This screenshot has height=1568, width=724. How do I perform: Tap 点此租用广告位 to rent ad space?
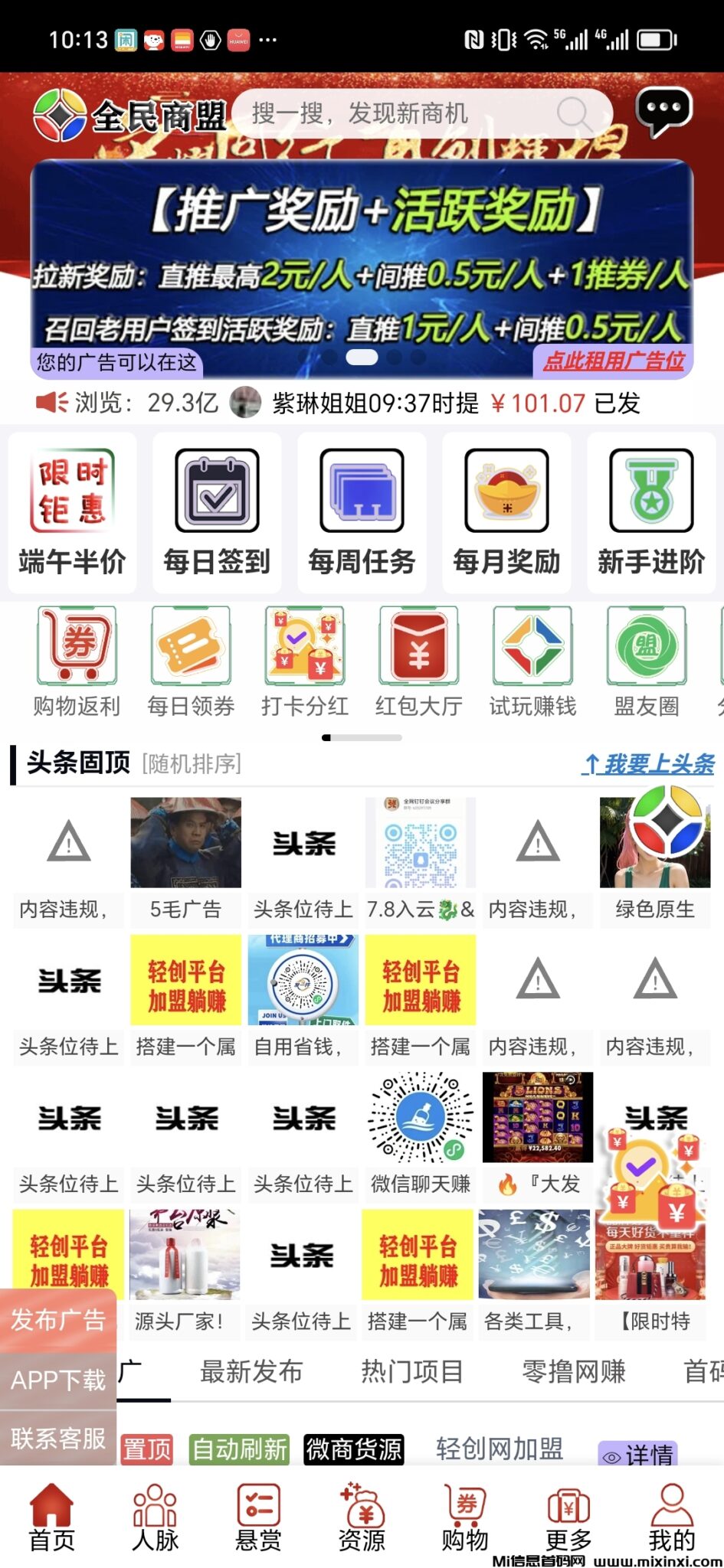pyautogui.click(x=611, y=363)
